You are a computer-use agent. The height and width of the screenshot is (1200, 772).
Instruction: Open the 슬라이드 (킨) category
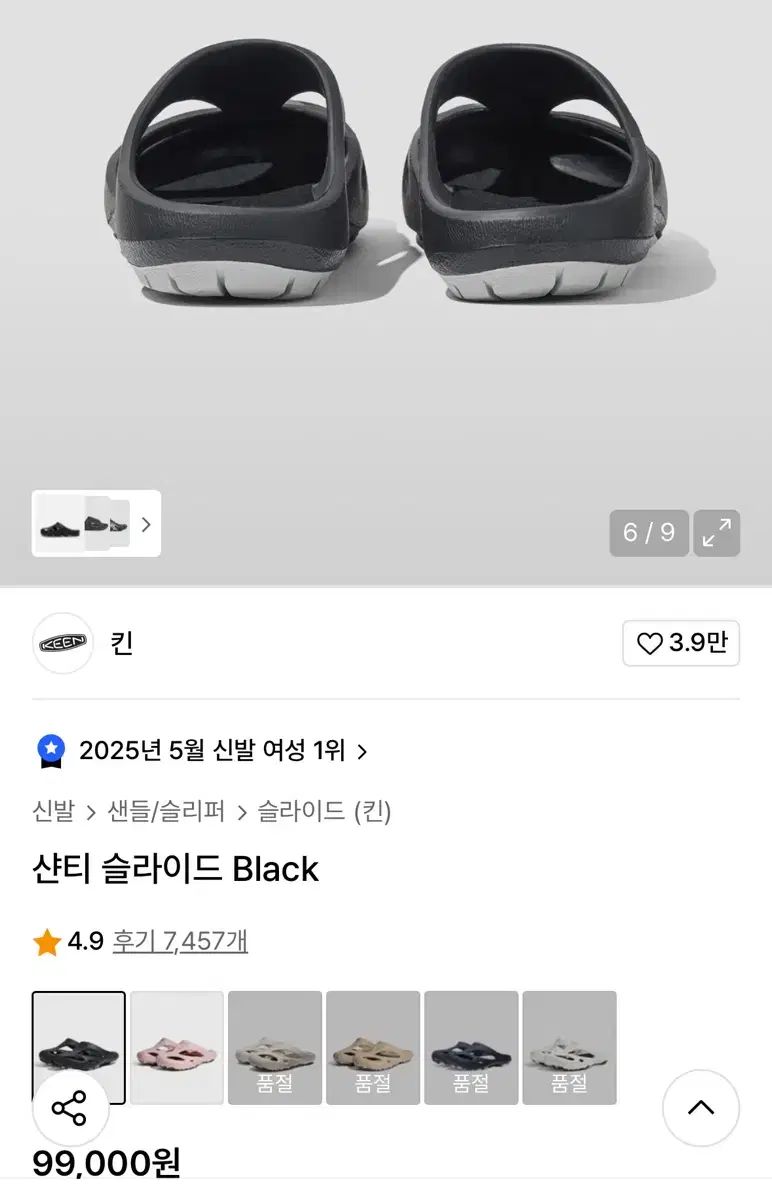[324, 811]
